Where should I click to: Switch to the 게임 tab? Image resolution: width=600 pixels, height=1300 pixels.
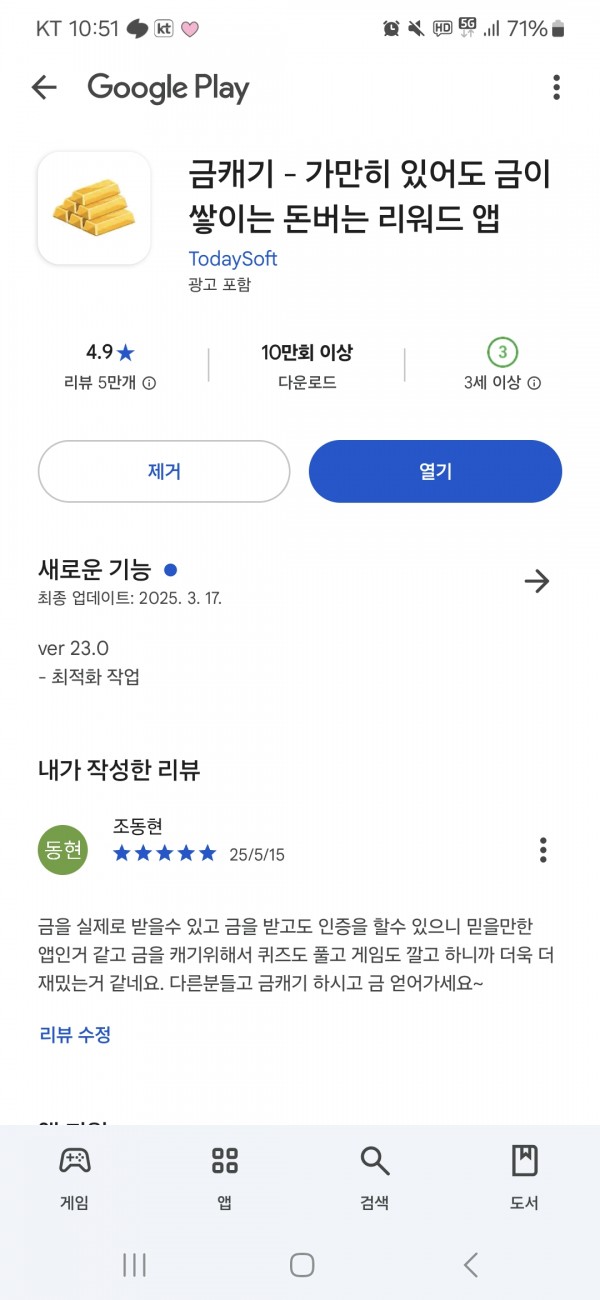pyautogui.click(x=75, y=1177)
